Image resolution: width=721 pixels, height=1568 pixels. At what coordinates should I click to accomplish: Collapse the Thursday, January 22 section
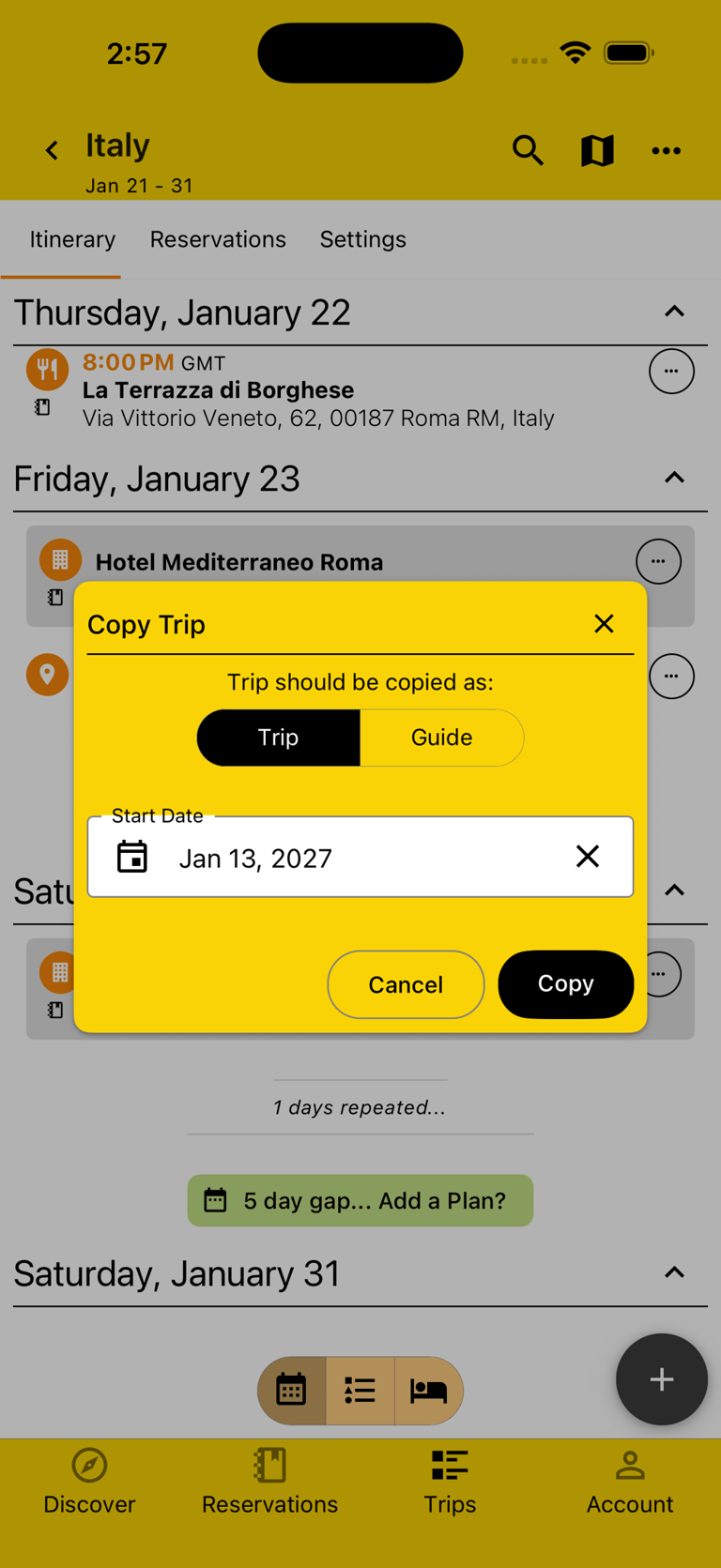click(x=675, y=312)
